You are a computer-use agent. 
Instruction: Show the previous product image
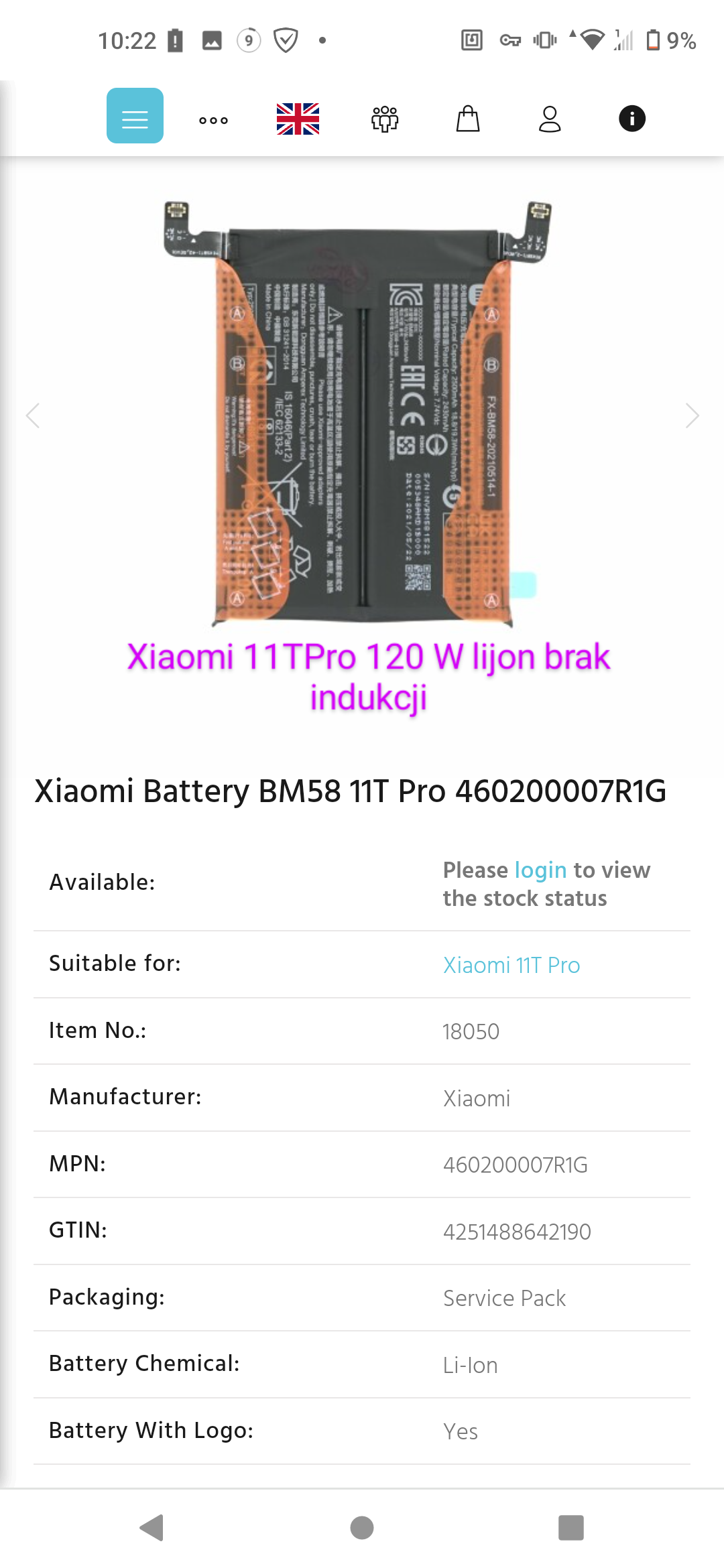tap(33, 415)
